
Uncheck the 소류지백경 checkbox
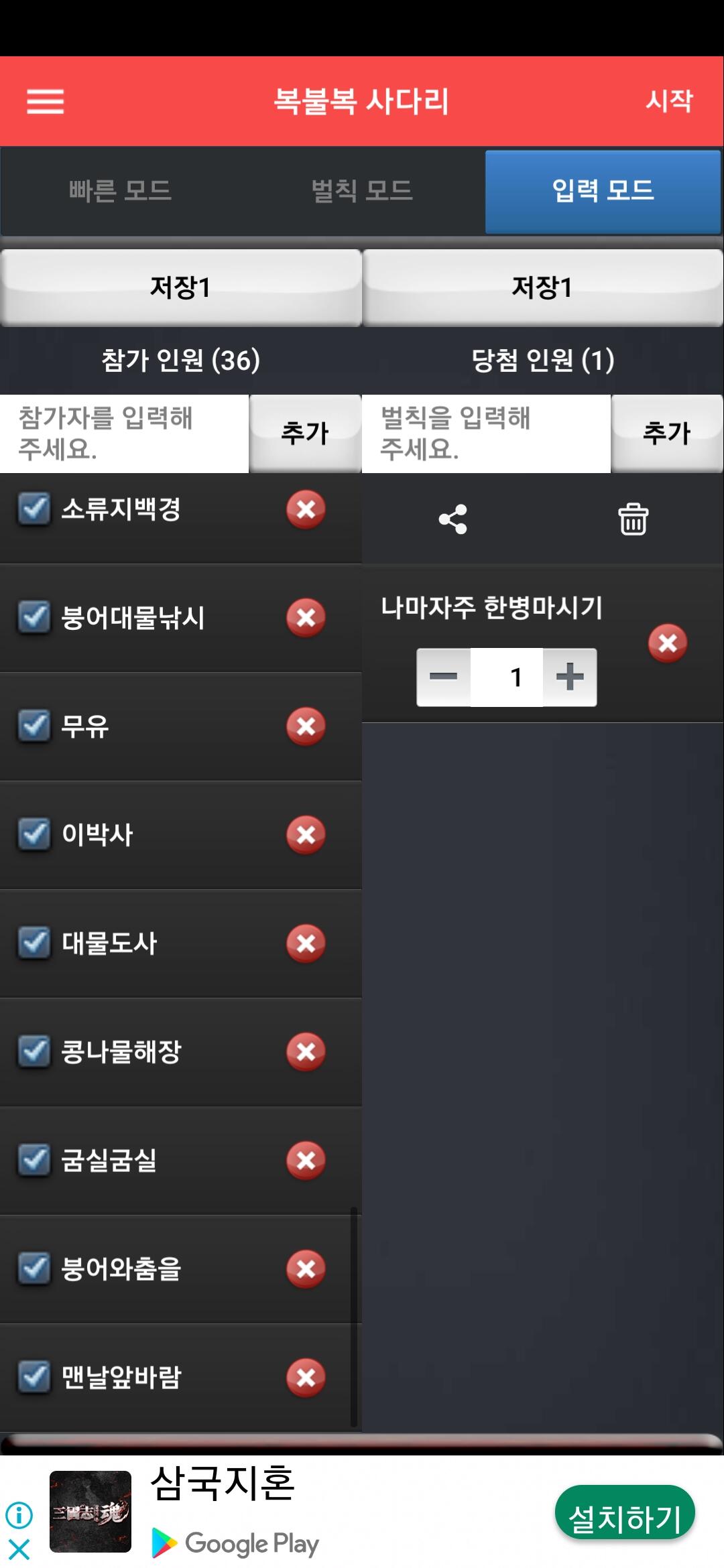point(34,509)
